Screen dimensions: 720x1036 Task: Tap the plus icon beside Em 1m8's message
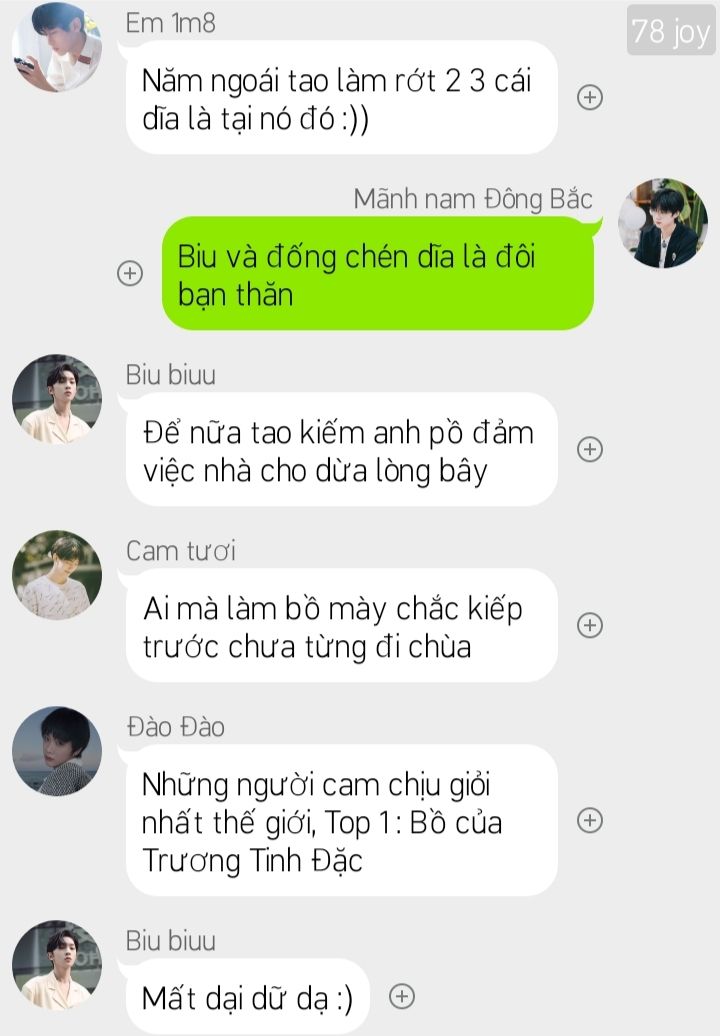pos(591,97)
